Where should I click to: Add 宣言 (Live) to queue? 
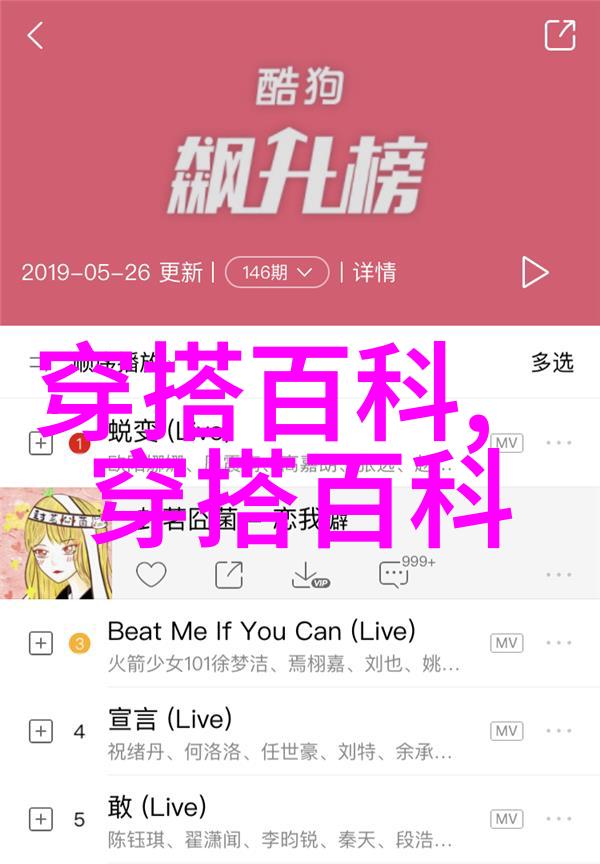41,731
